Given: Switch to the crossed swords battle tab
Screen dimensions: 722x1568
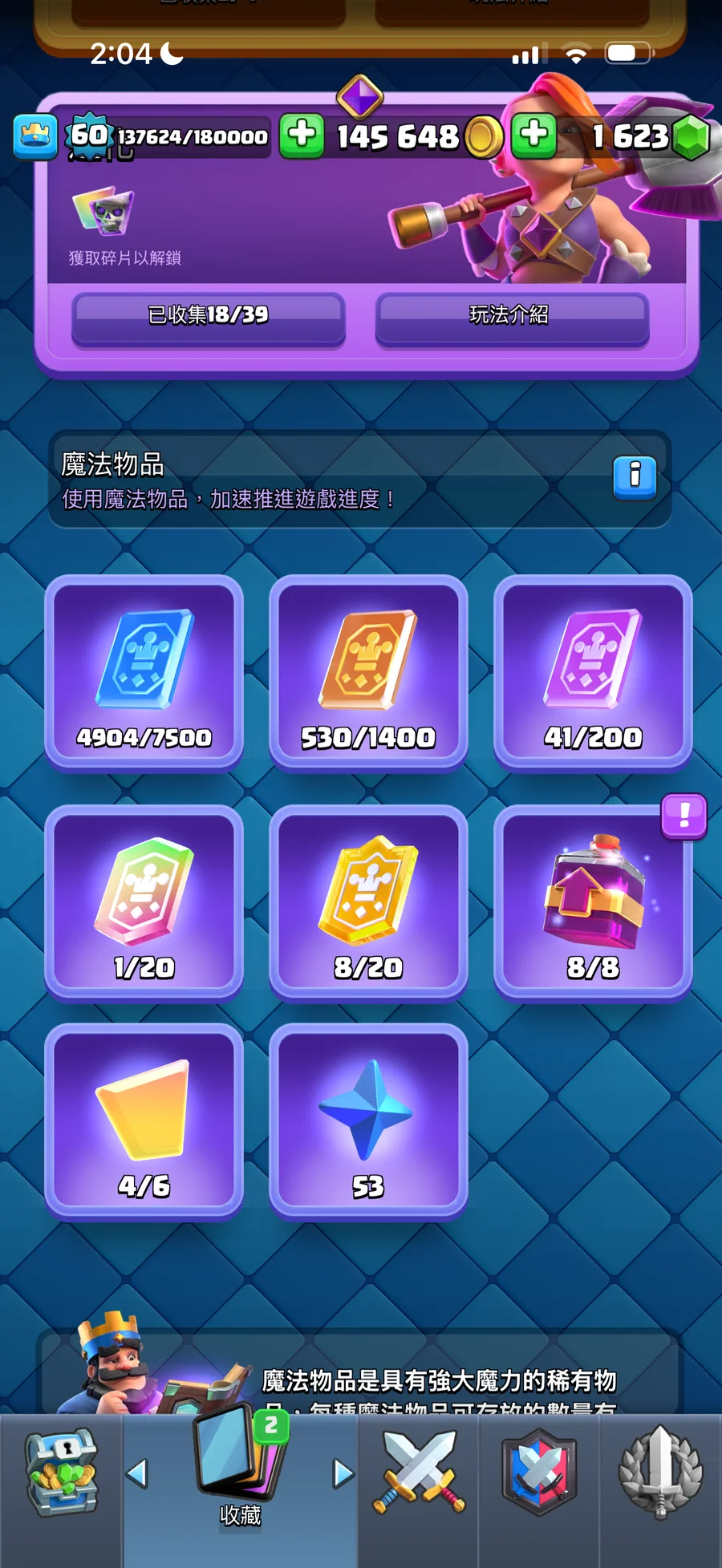Looking at the screenshot, I should [x=419, y=1474].
